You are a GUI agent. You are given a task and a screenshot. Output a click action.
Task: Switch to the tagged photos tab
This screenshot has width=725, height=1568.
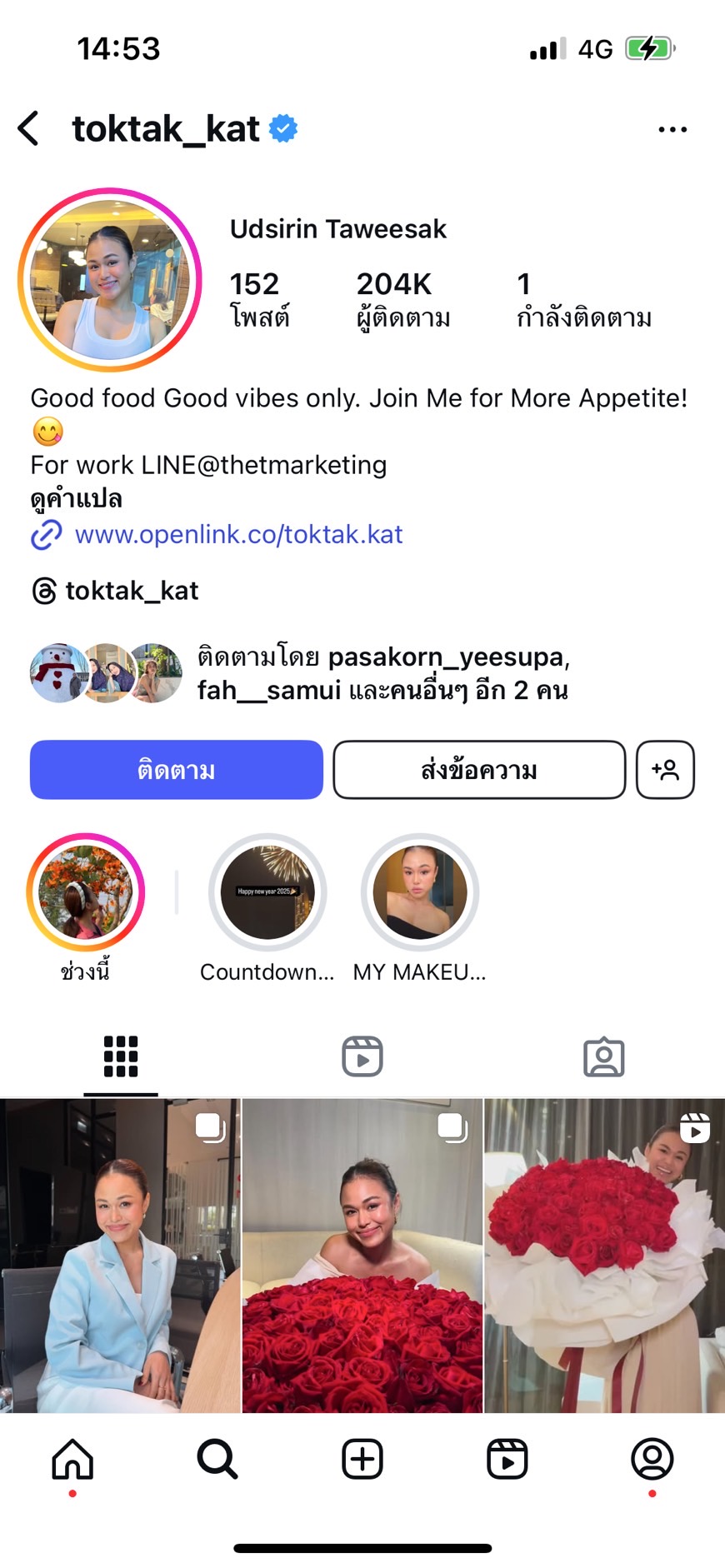[x=603, y=1056]
